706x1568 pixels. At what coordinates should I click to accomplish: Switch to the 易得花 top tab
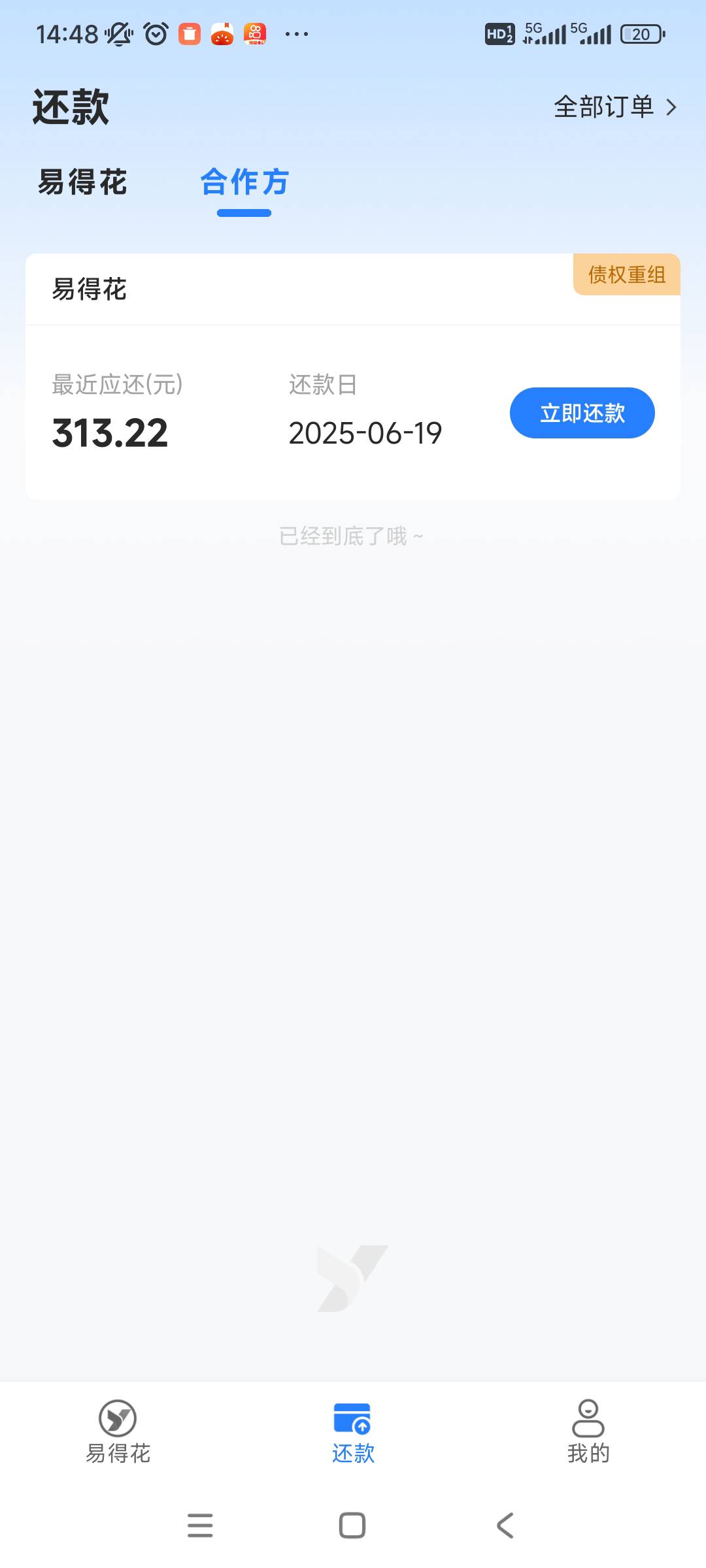[82, 182]
